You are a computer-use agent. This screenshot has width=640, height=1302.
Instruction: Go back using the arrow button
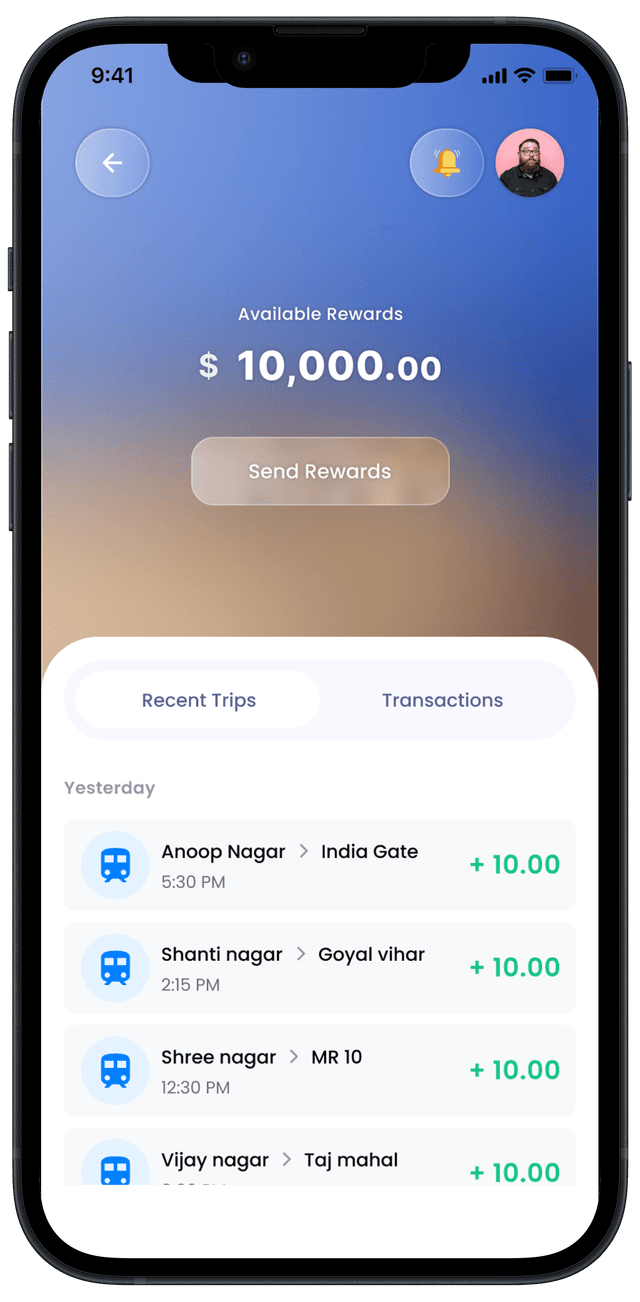pos(112,163)
